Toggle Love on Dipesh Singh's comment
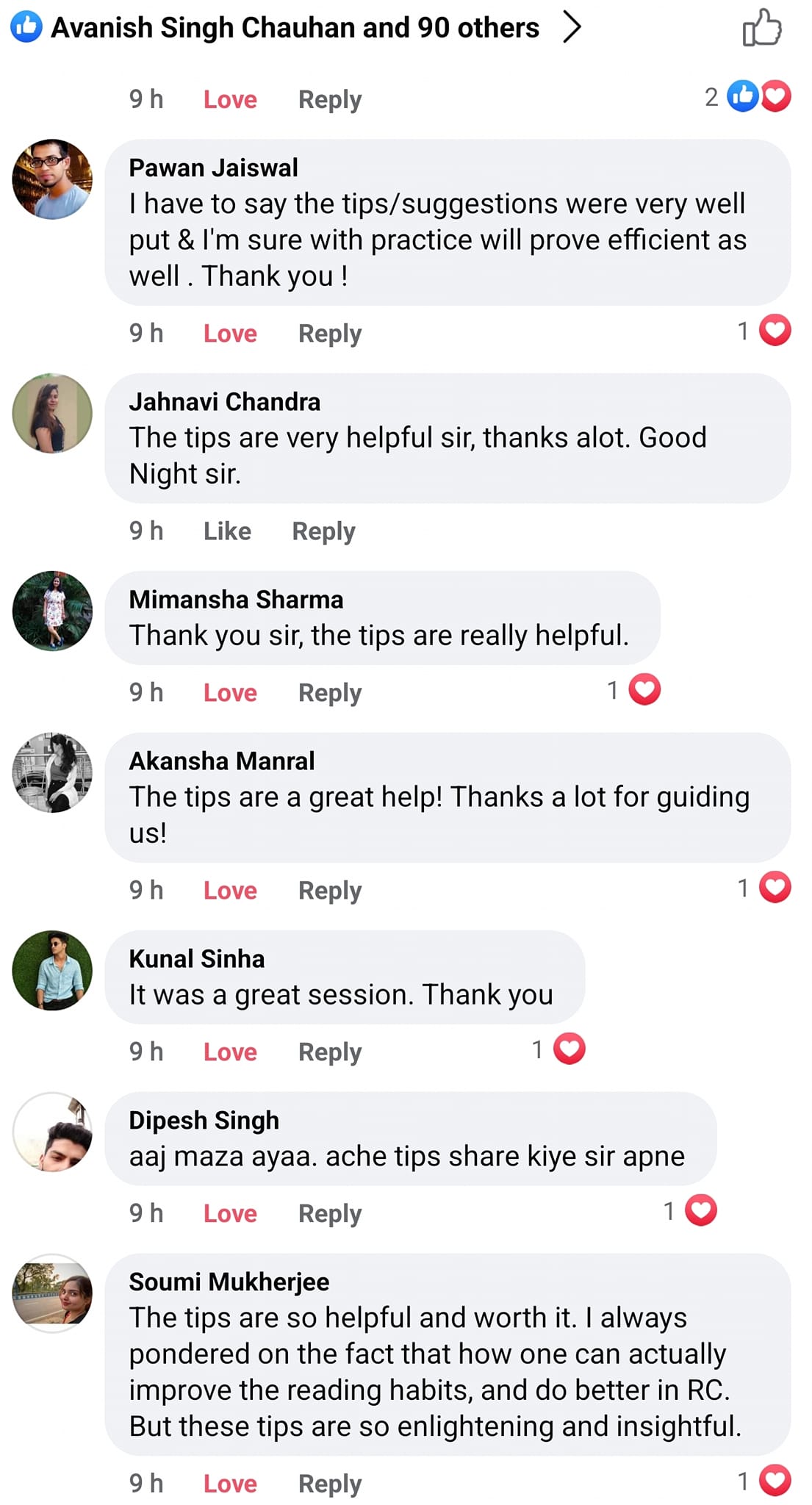The width and height of the screenshot is (812, 1505). 230,1214
